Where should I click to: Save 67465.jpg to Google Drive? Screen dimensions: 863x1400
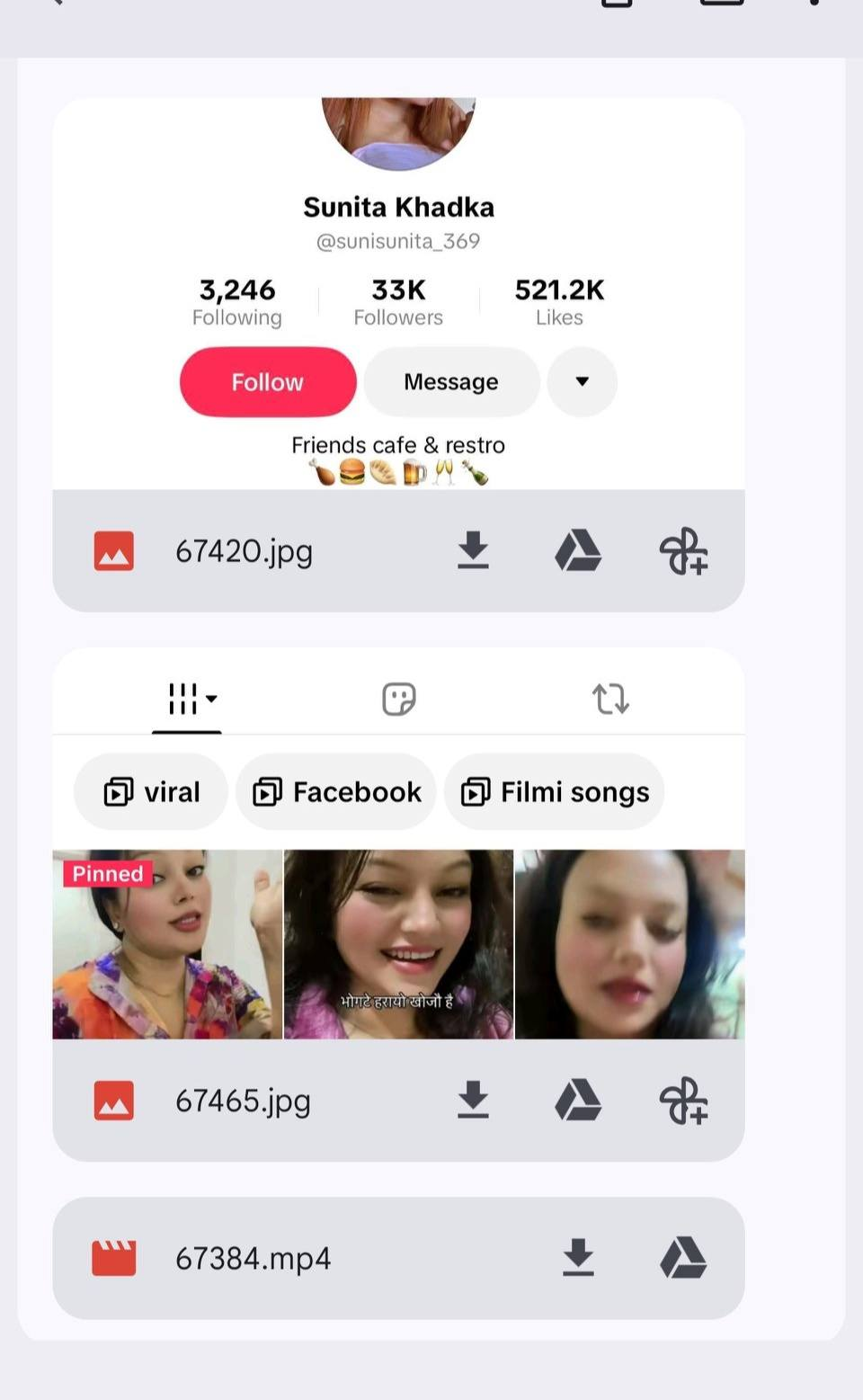[x=578, y=1100]
